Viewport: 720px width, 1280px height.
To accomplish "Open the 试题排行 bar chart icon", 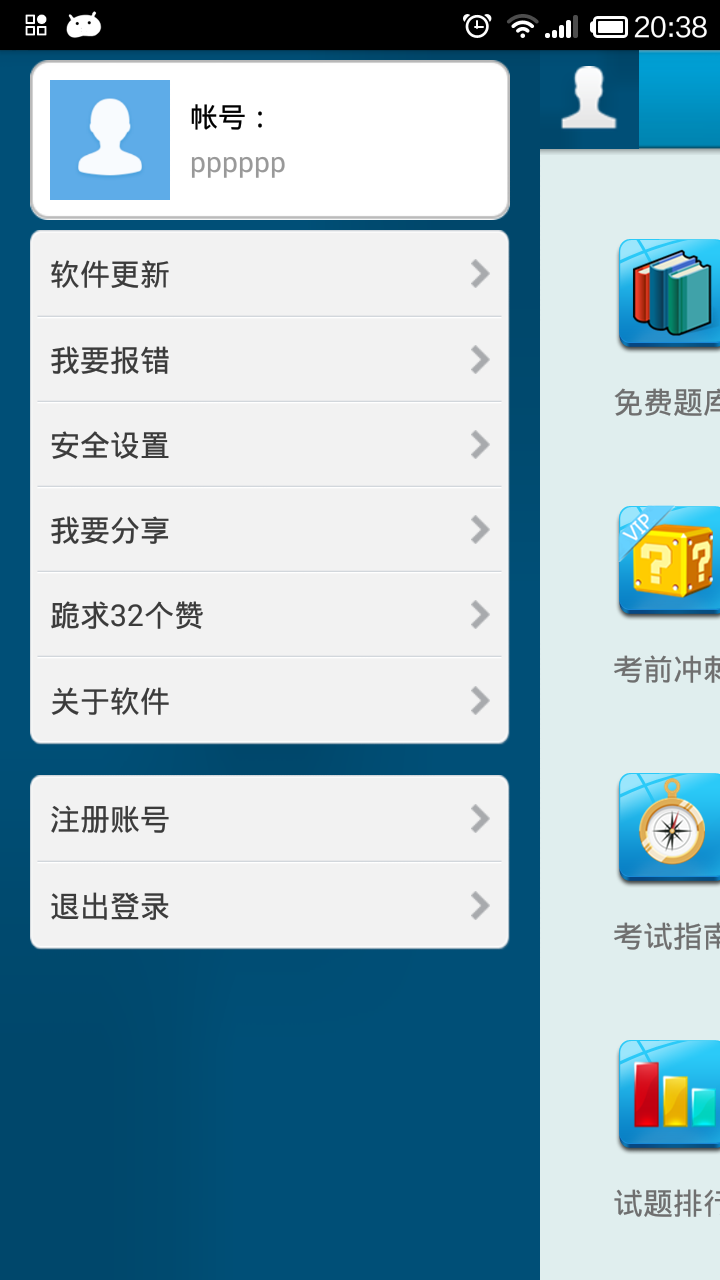I will point(669,1095).
